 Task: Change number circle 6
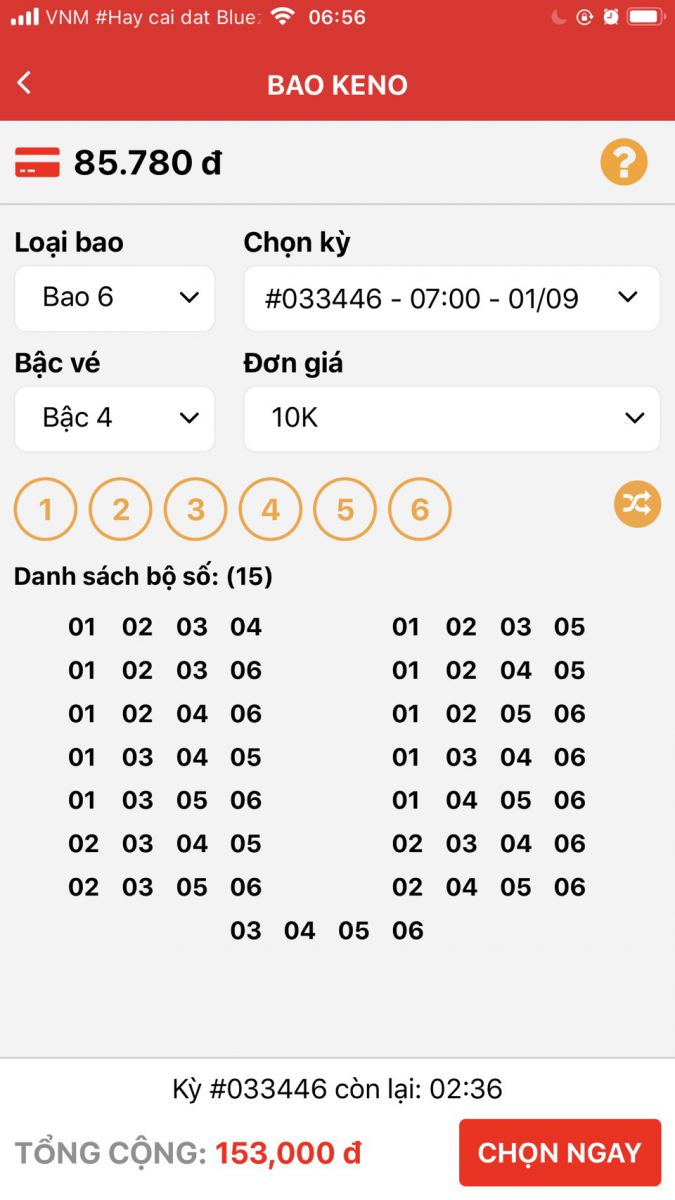[420, 510]
